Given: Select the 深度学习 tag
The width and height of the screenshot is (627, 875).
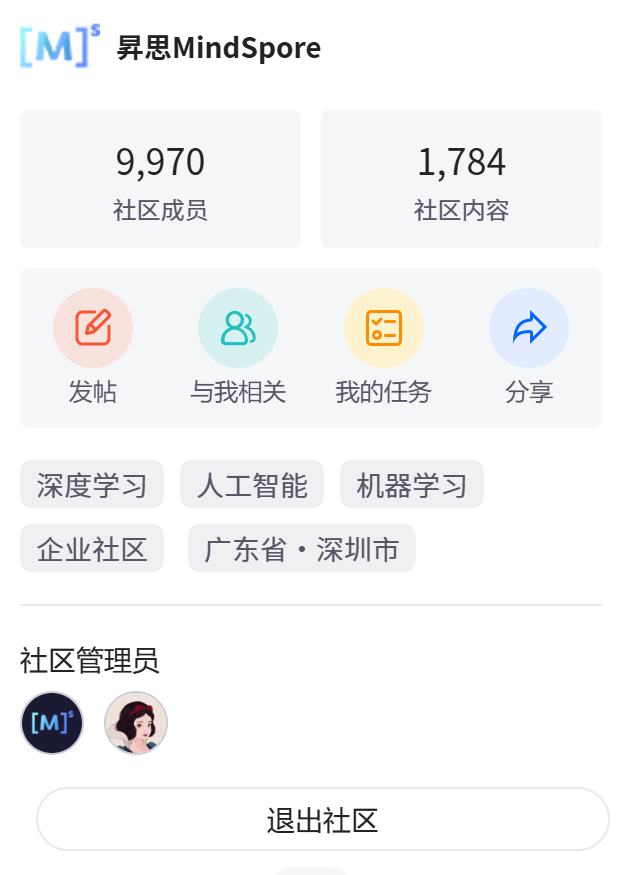Looking at the screenshot, I should (92, 485).
